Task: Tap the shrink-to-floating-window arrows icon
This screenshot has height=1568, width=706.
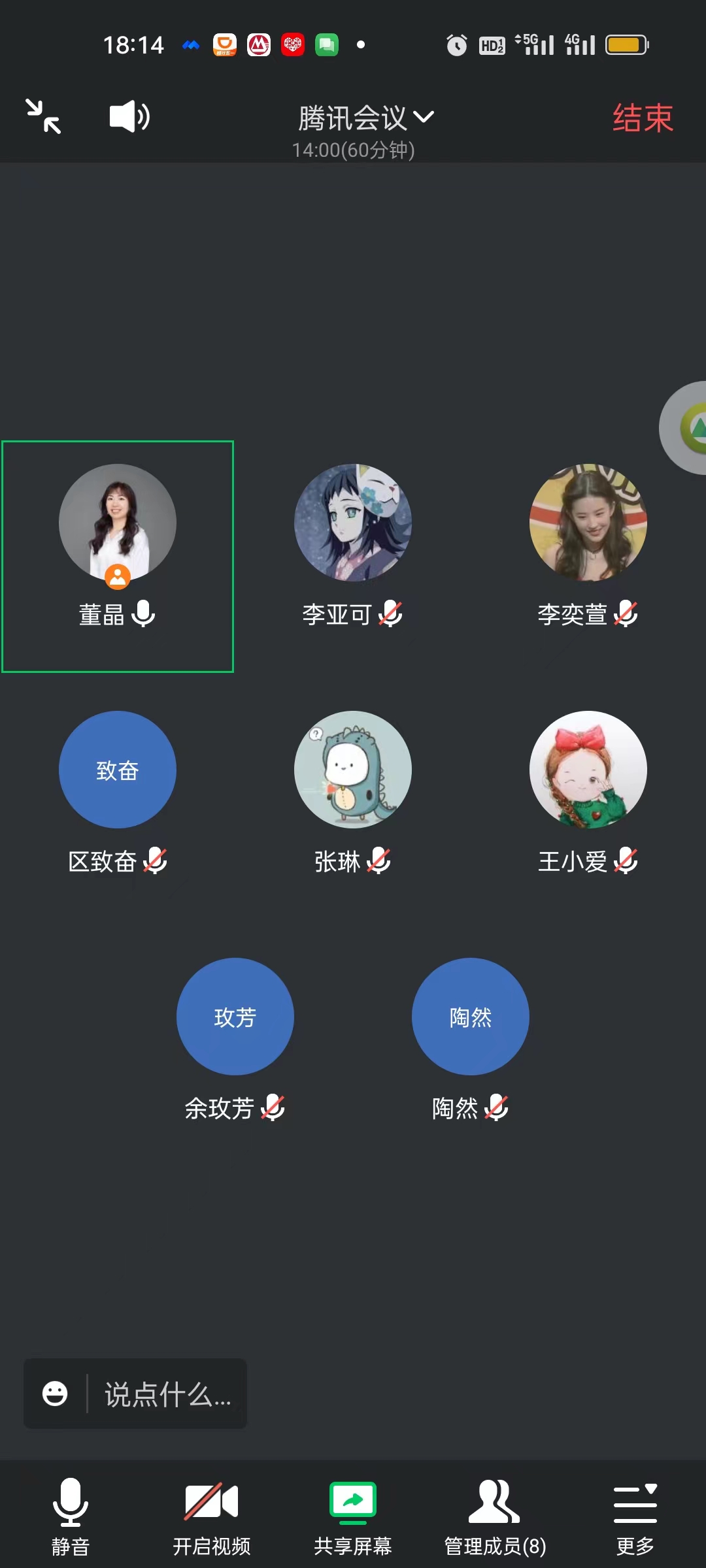Action: [43, 116]
